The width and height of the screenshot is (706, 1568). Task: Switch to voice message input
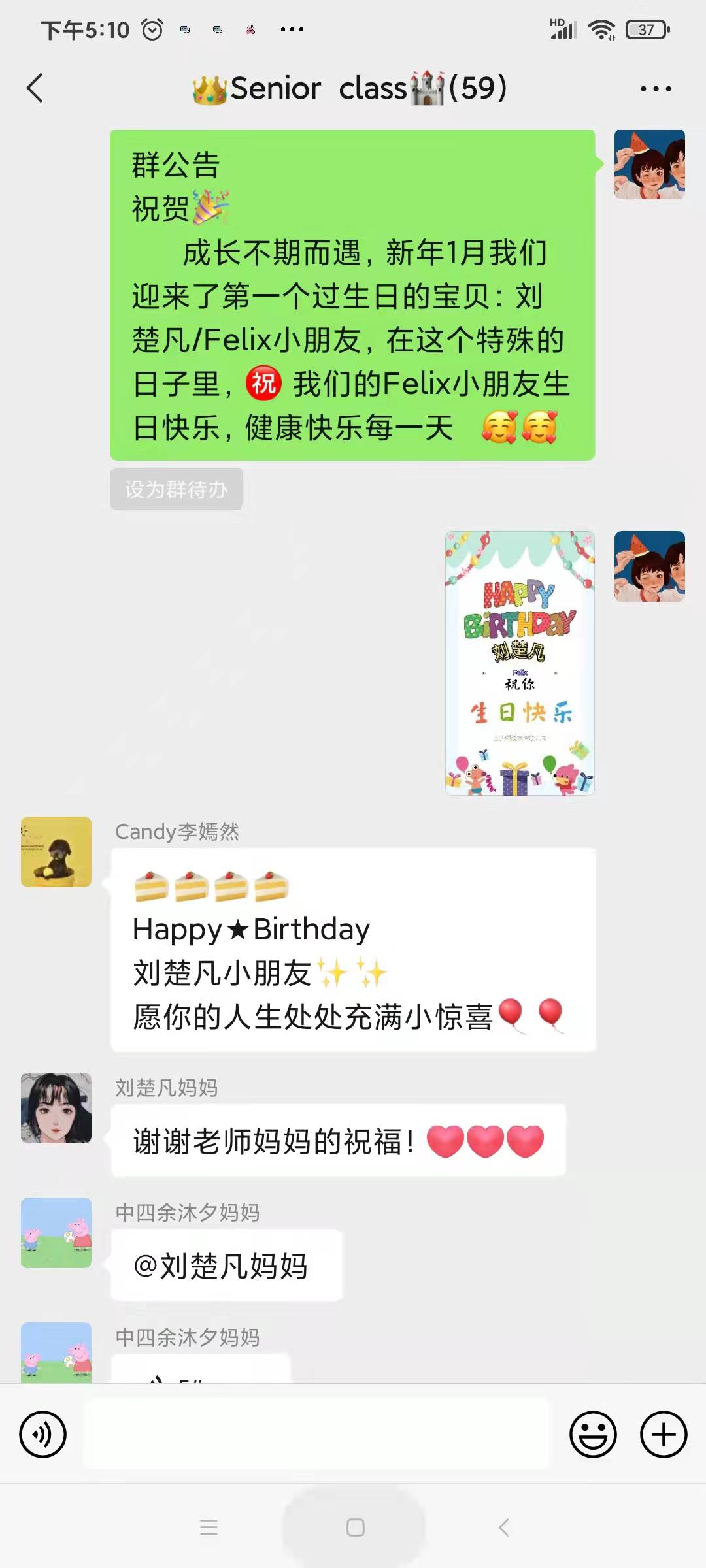coord(43,1435)
